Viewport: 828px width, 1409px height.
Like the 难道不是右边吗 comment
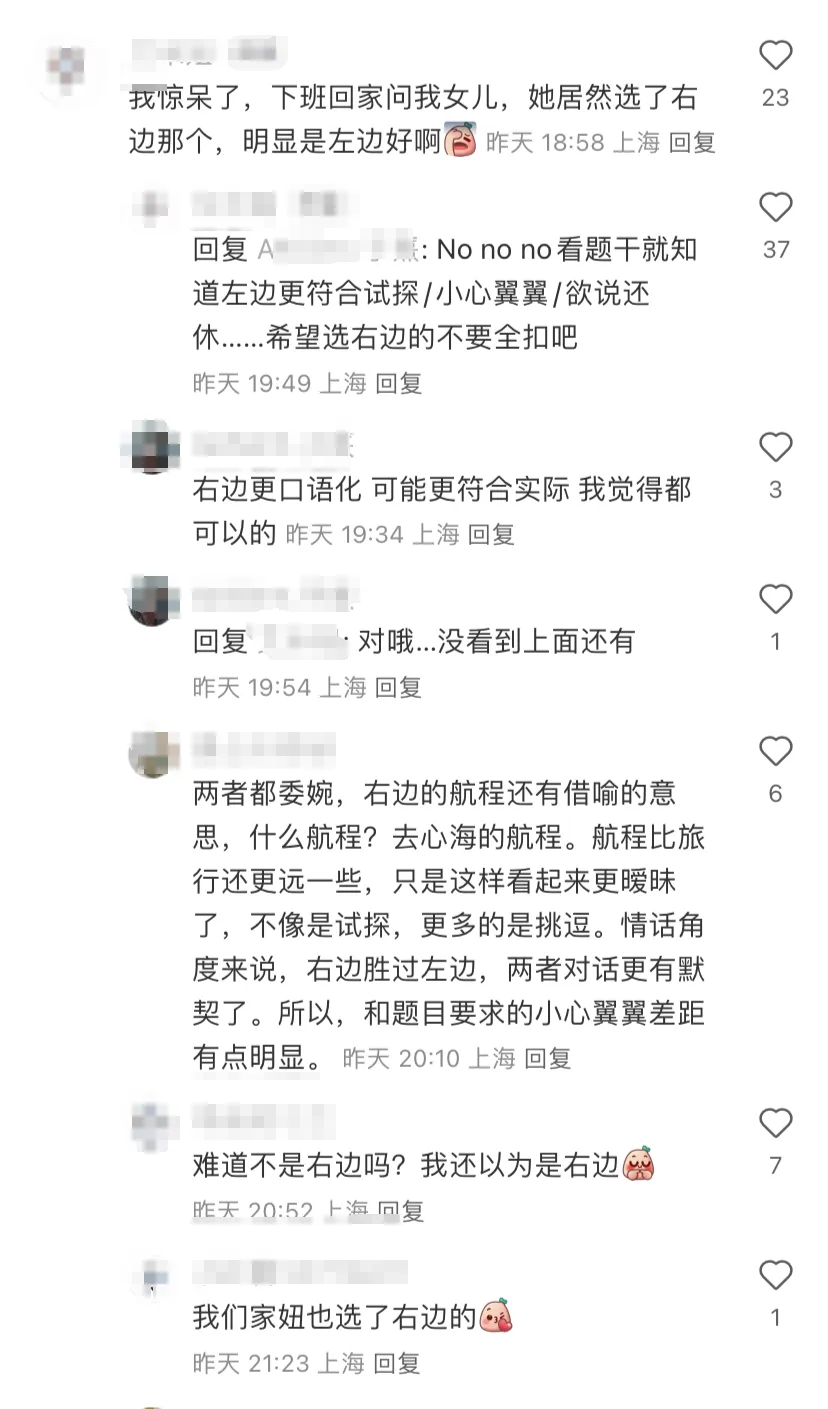[775, 1124]
